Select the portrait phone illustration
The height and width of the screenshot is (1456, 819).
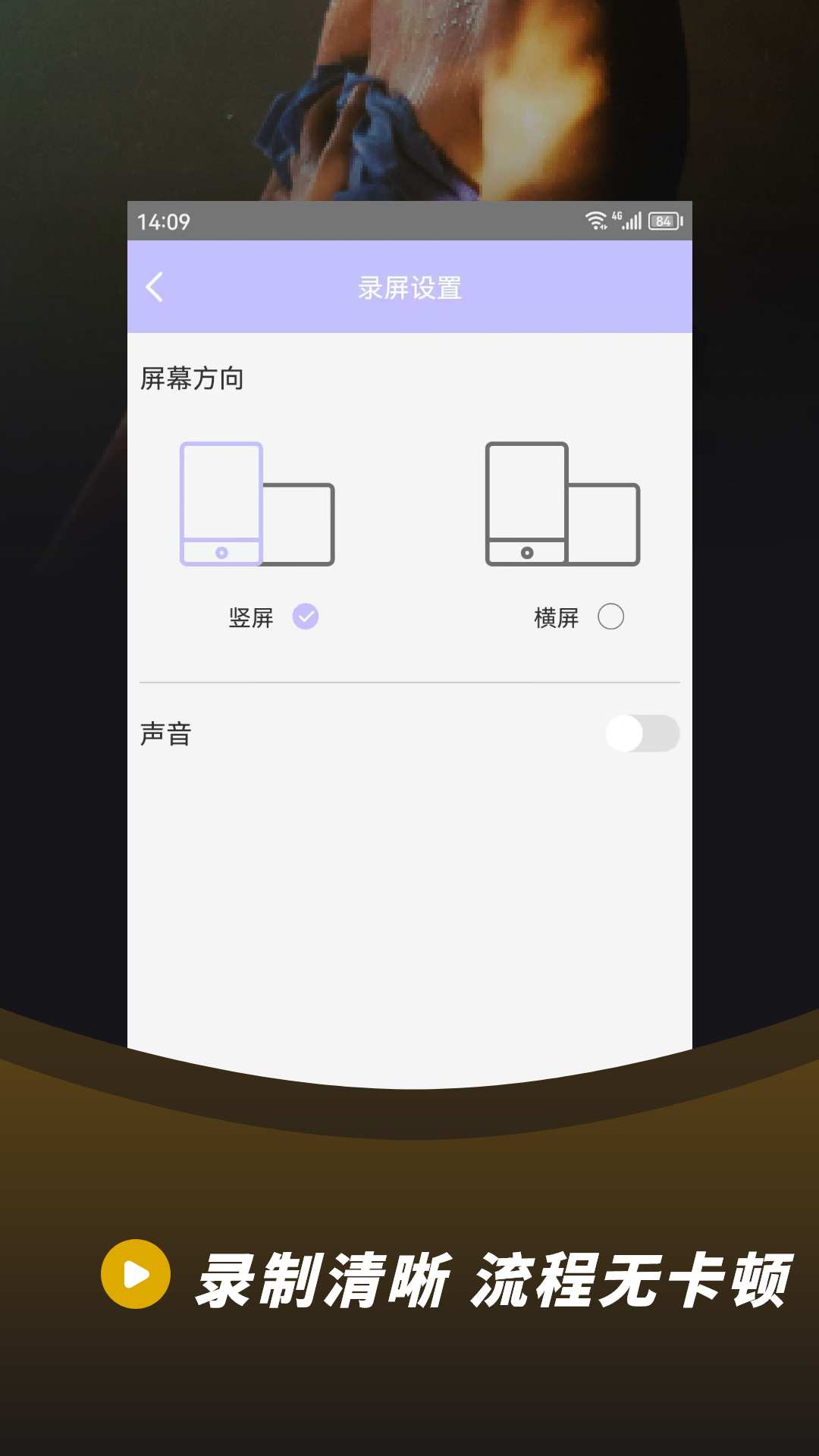click(221, 504)
